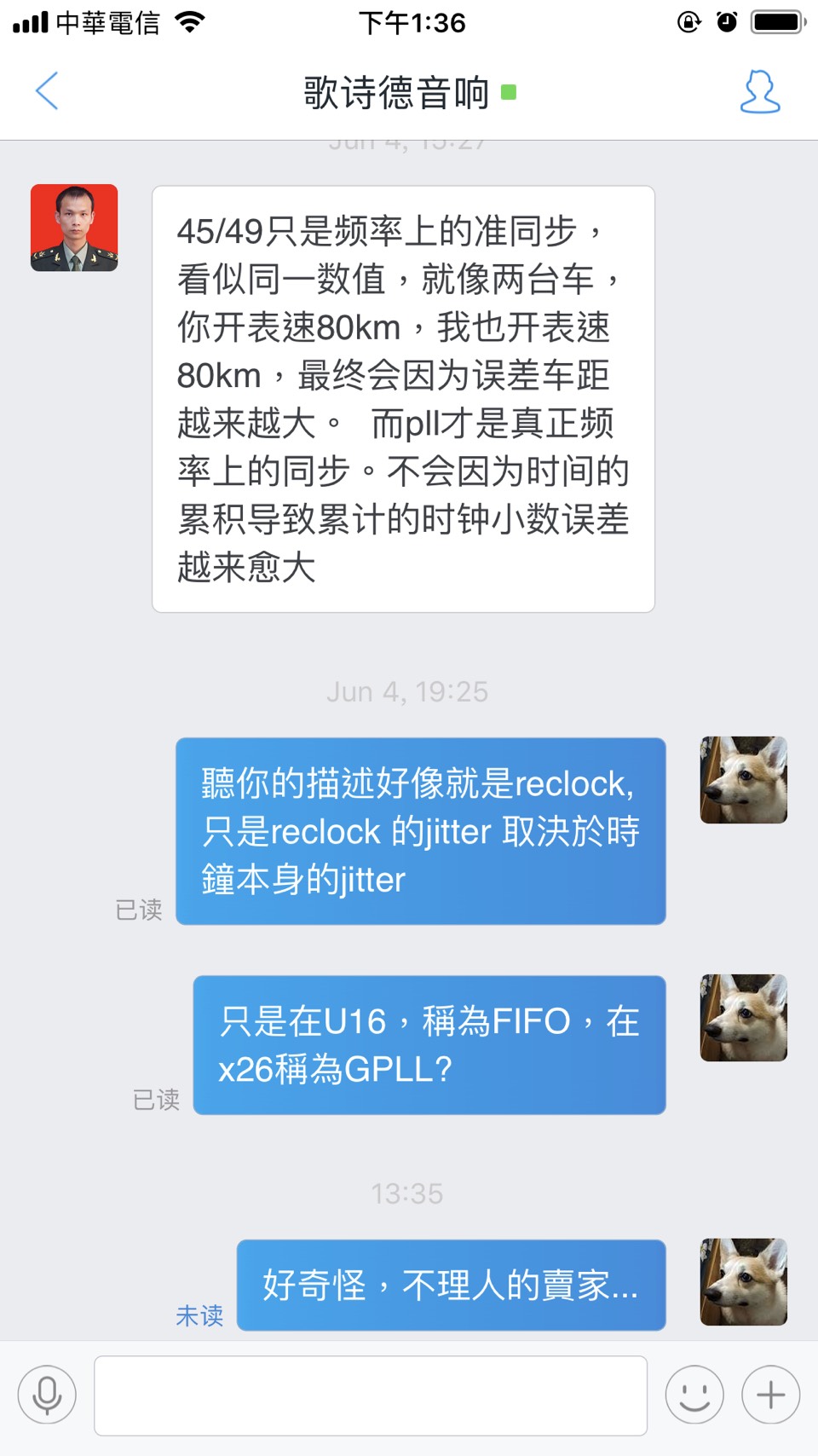View the seller's red-background avatar
The height and width of the screenshot is (1456, 818).
tap(74, 228)
